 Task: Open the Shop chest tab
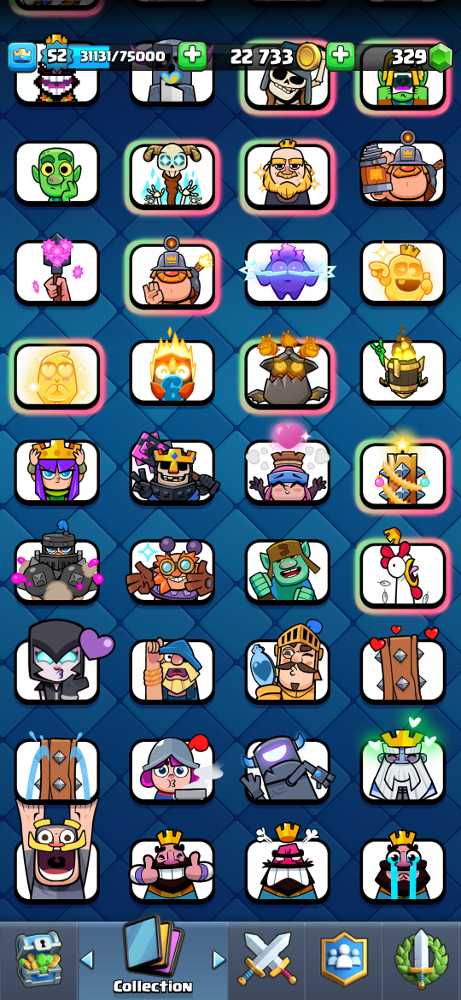tap(38, 960)
